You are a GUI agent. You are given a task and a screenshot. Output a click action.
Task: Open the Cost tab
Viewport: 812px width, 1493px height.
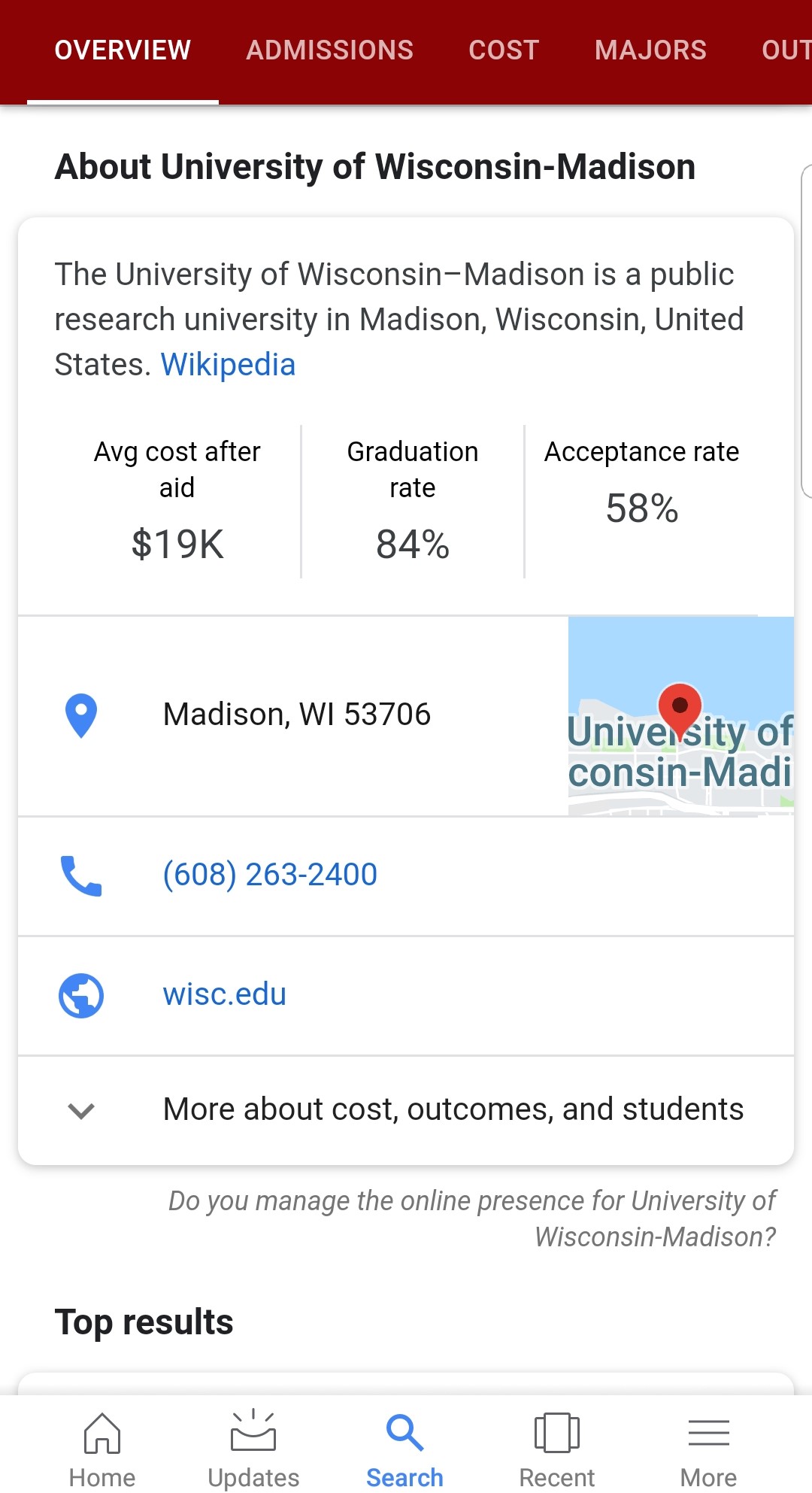tap(504, 50)
